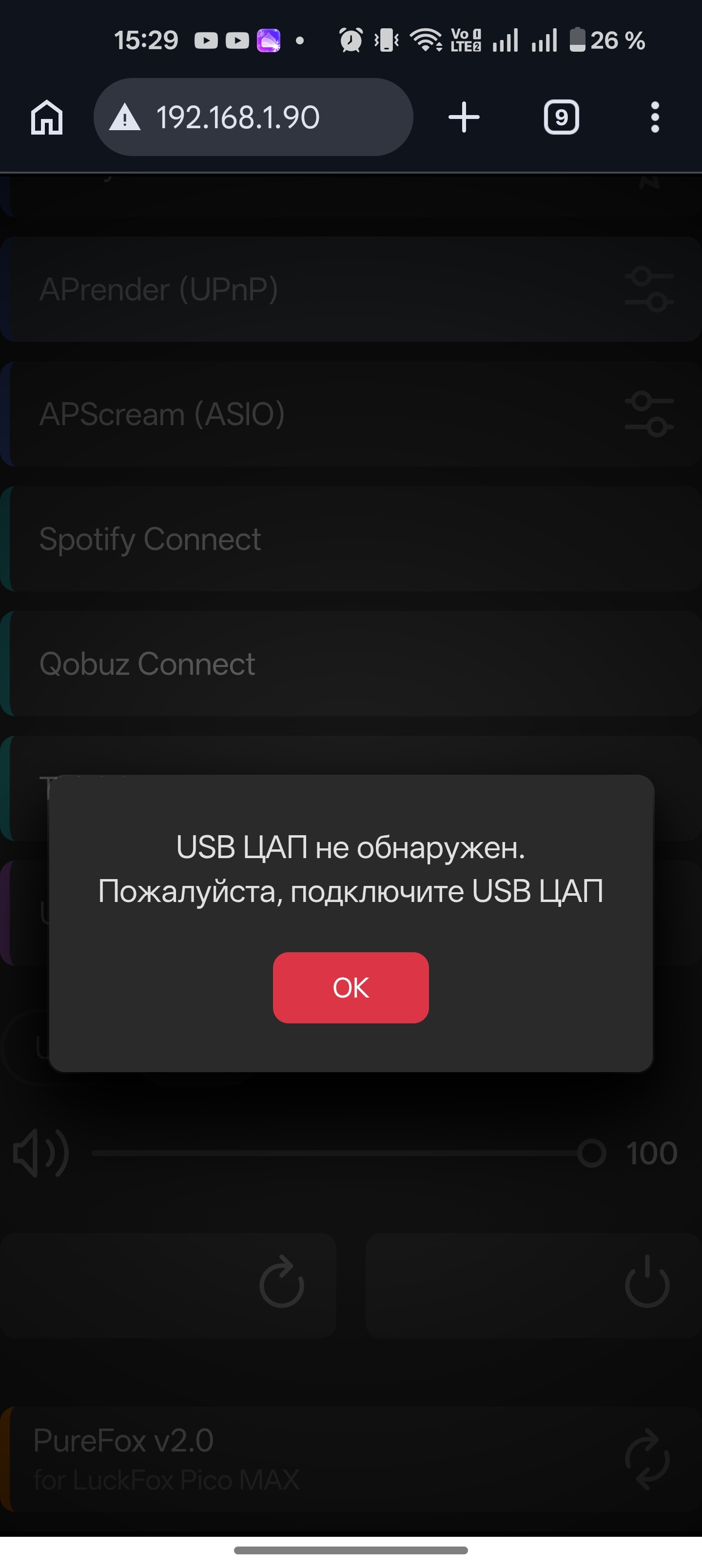Screen dimensions: 702x1568
Task: Open the browser overflow menu
Action: point(655,117)
